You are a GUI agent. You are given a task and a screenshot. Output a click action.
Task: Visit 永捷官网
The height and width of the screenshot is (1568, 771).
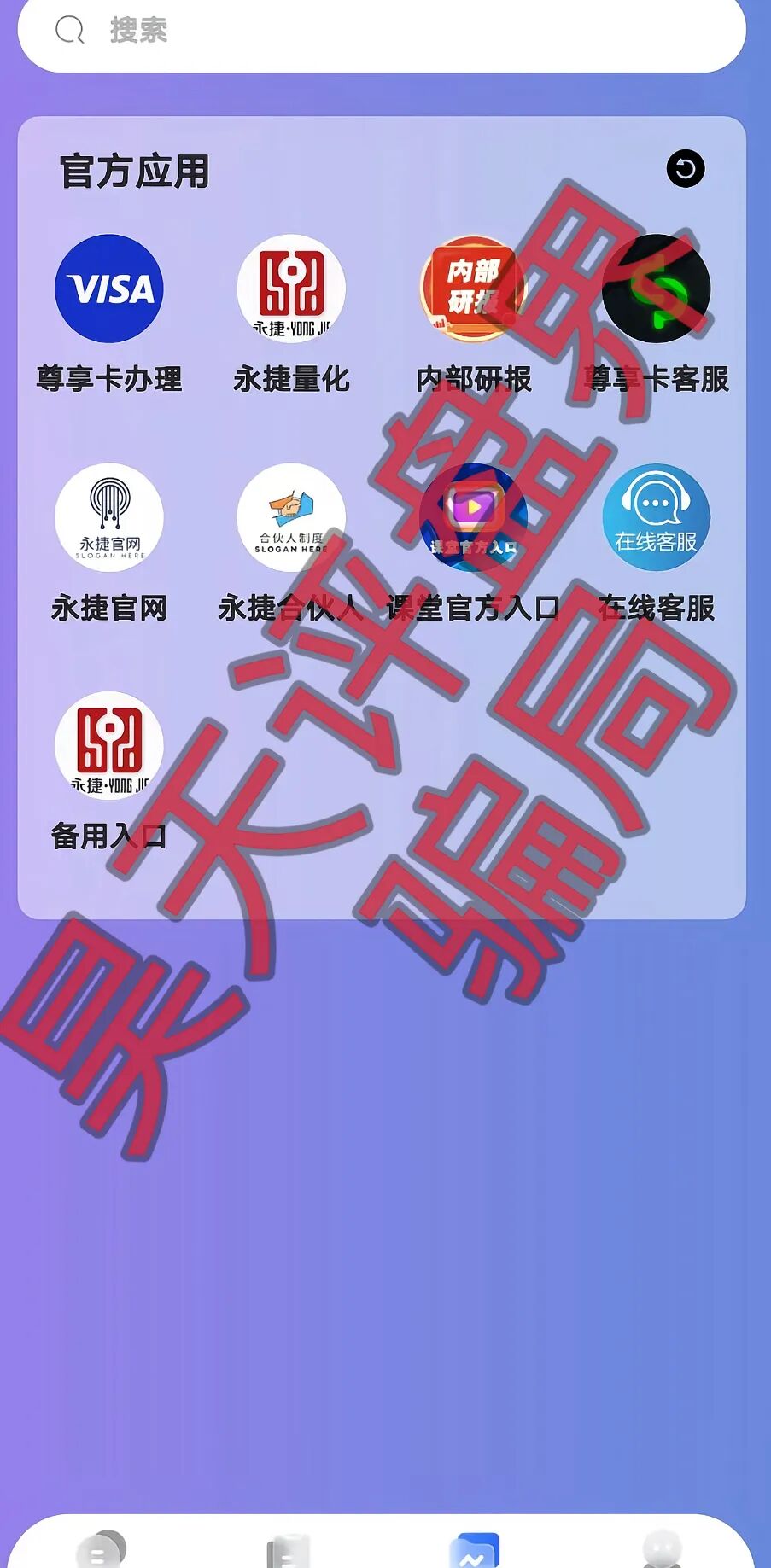[109, 518]
